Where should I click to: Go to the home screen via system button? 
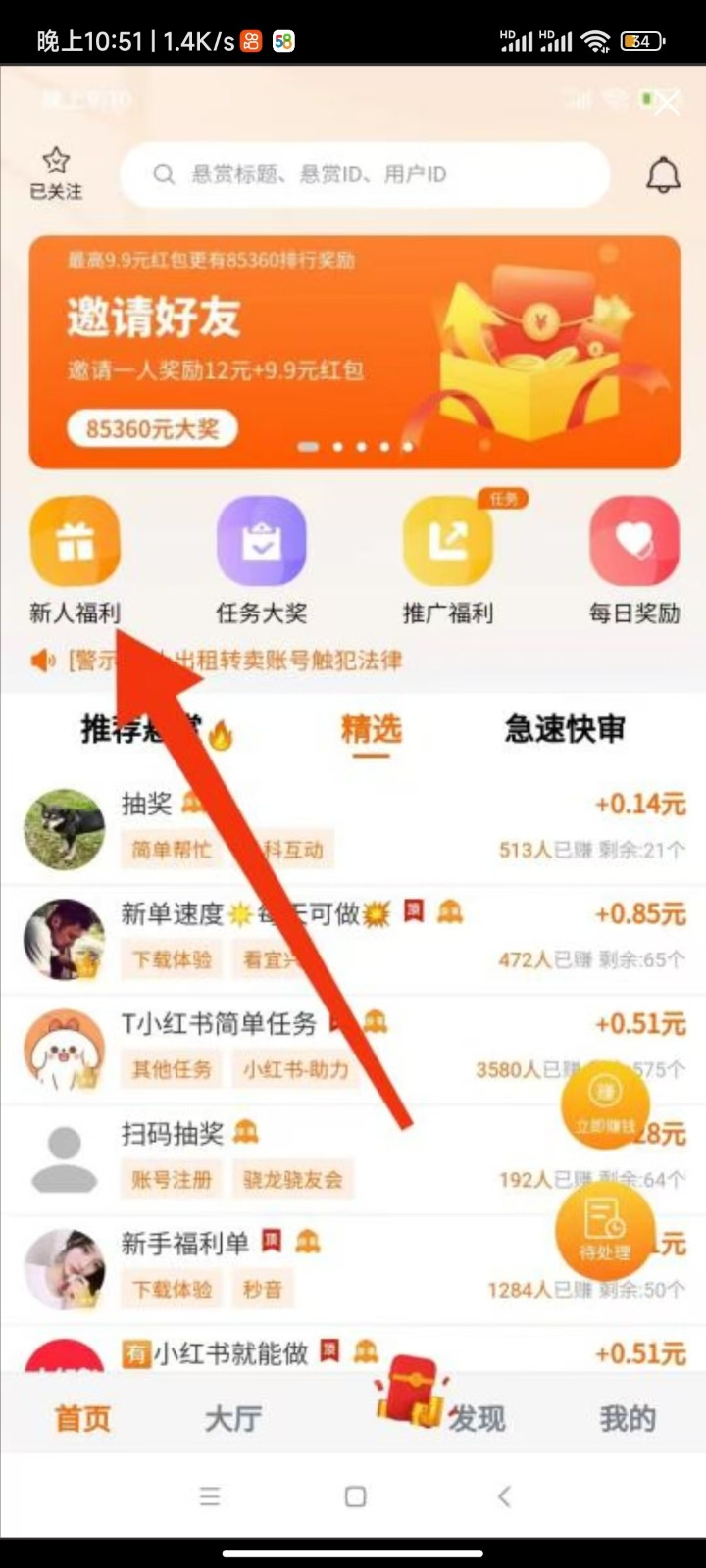(355, 1496)
